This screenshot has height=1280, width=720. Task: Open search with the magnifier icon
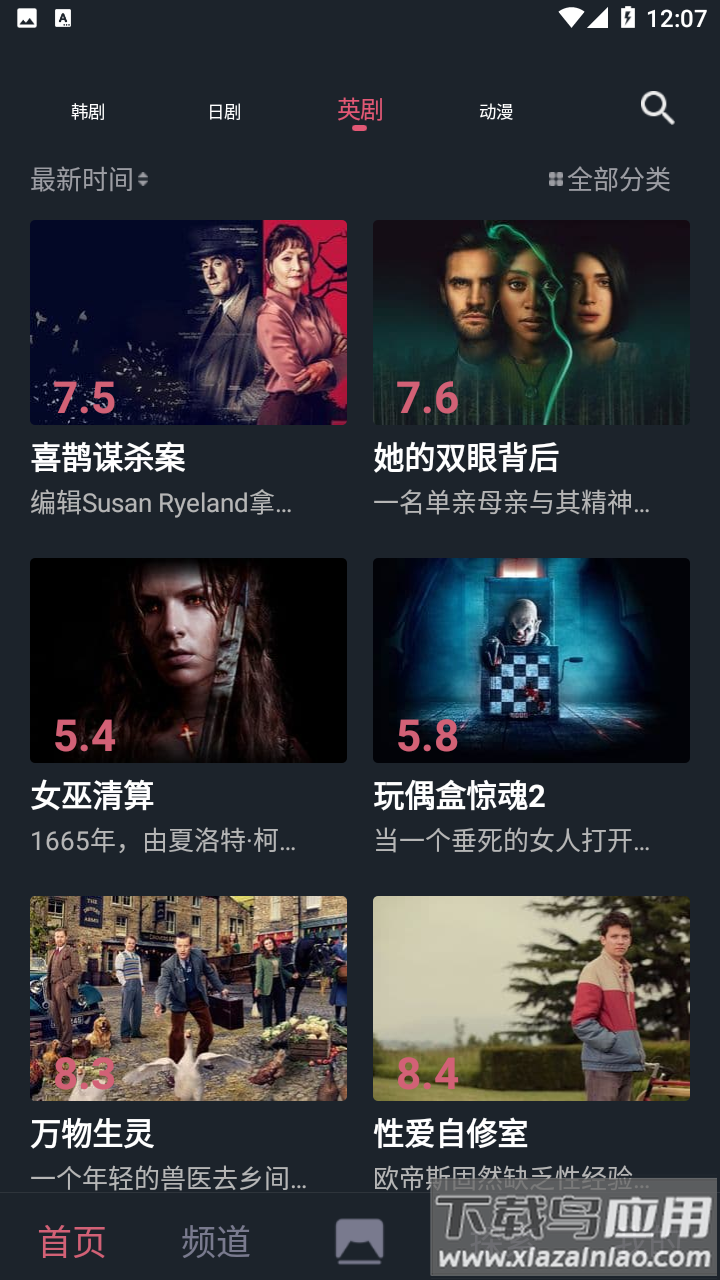tap(656, 107)
